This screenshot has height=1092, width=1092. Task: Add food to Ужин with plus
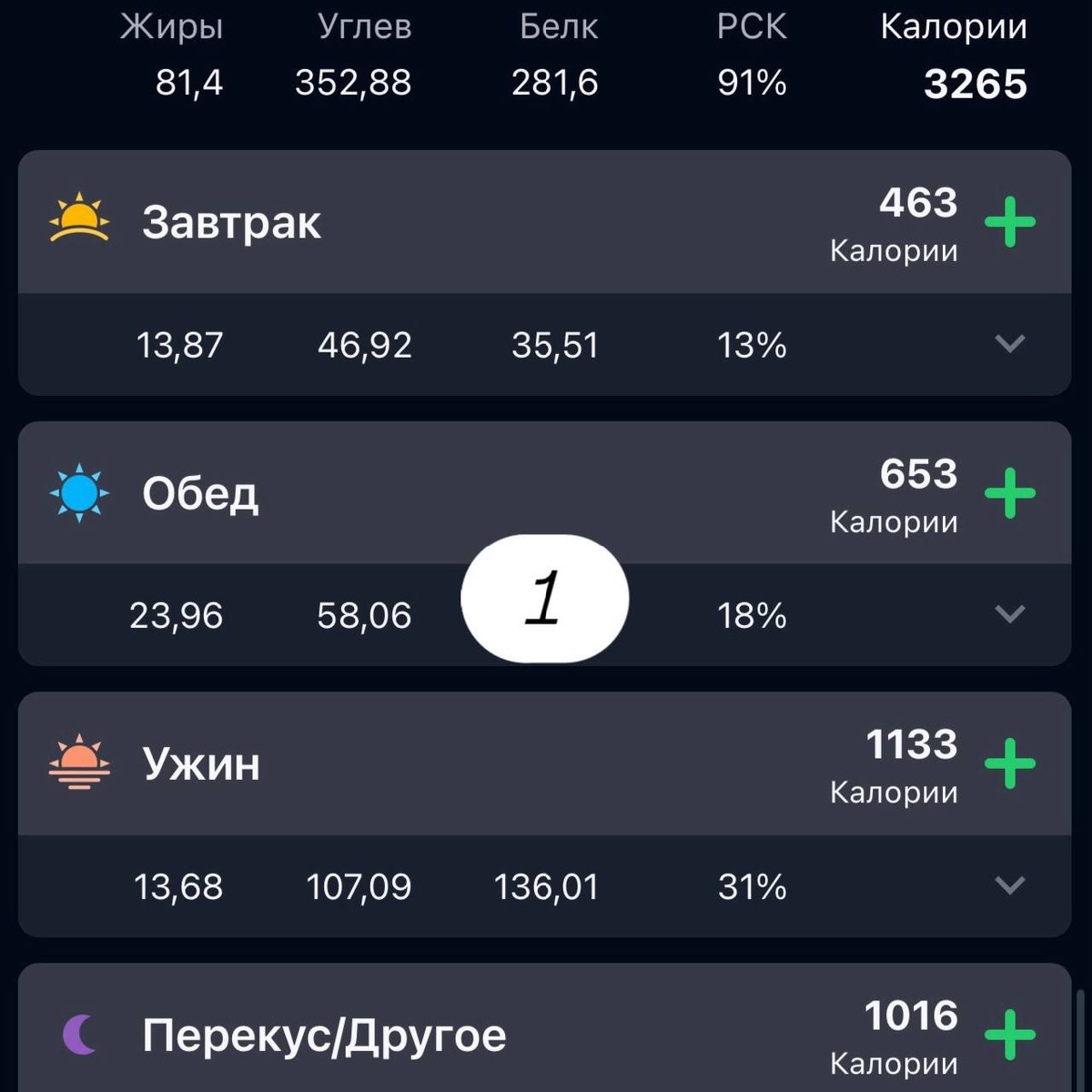1010,763
